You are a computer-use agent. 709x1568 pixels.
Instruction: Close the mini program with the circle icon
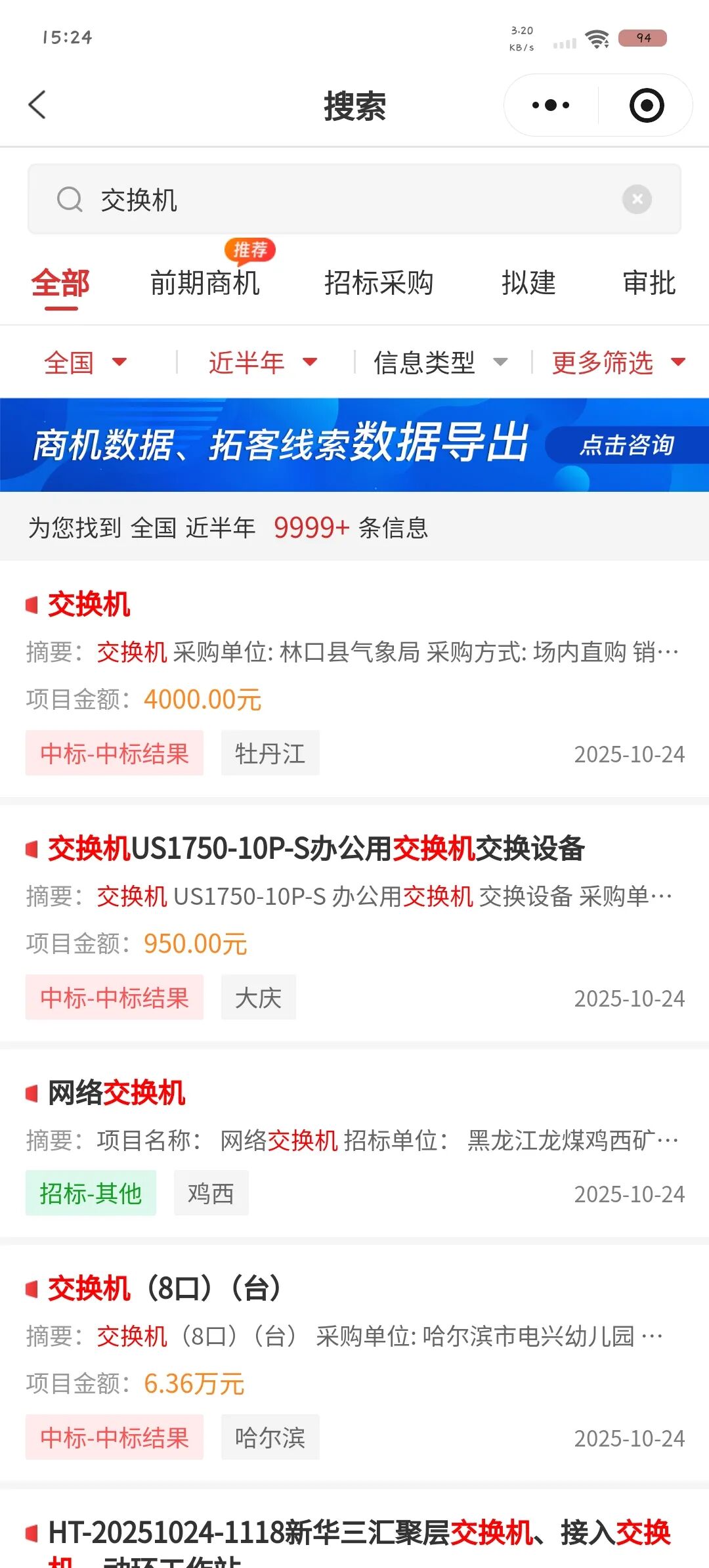point(646,105)
